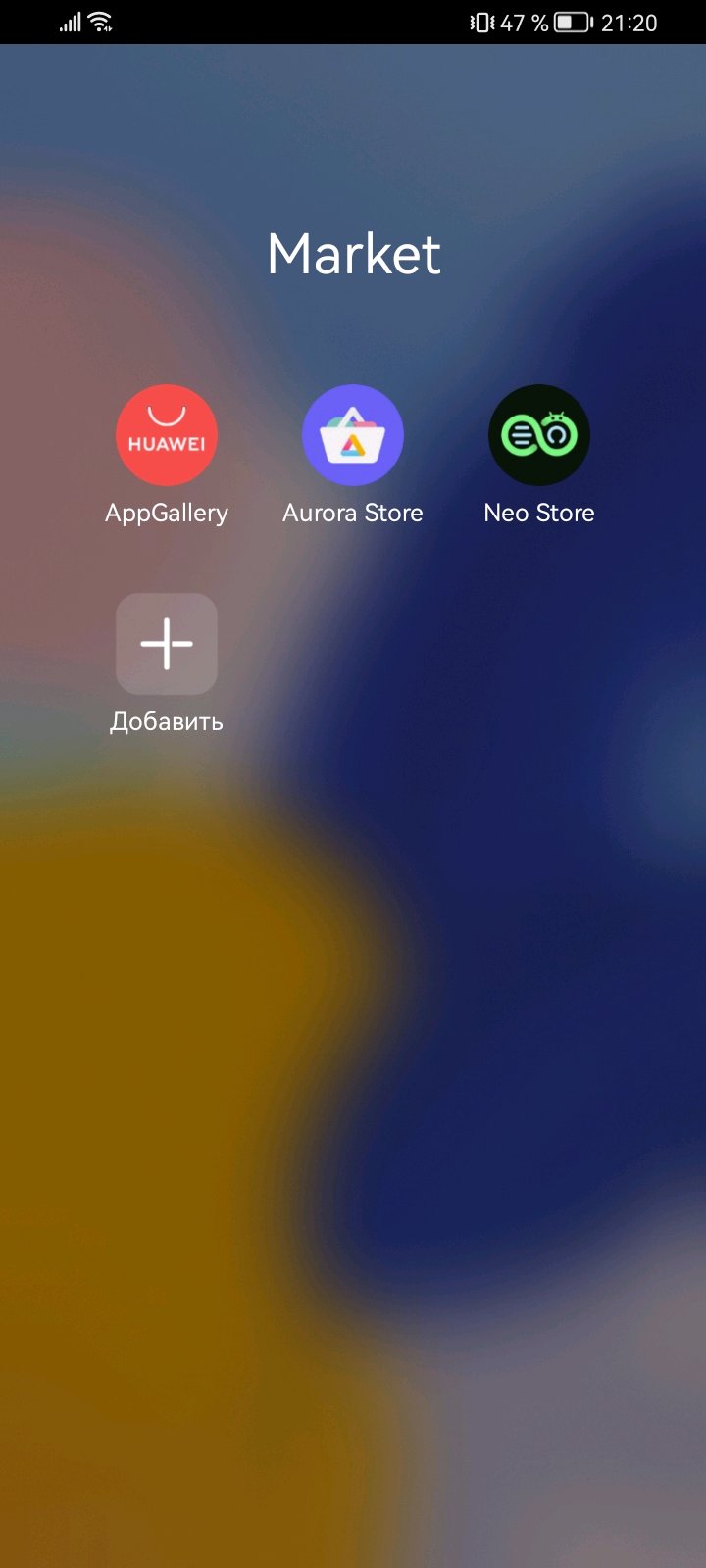Tap the Добавить plus button

point(167,644)
